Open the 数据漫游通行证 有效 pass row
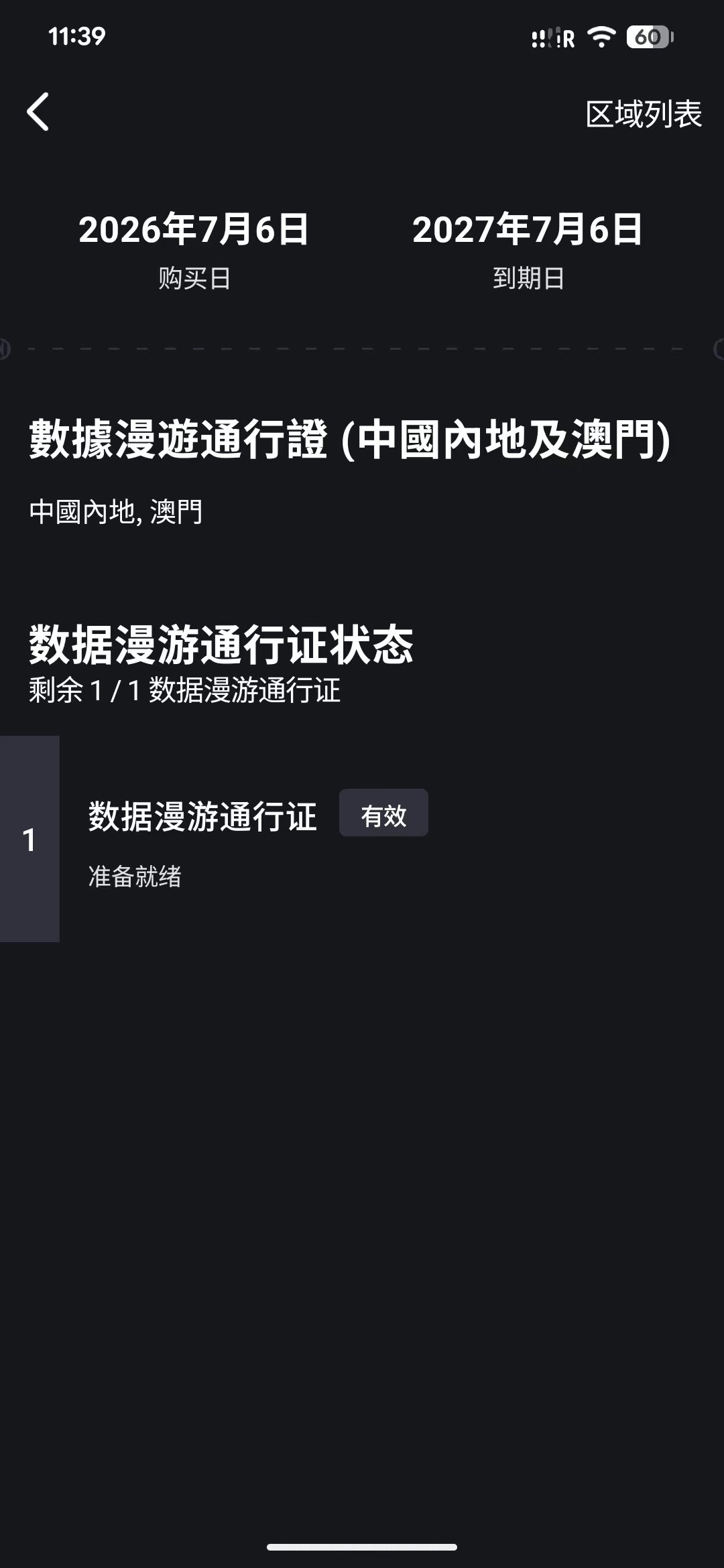Viewport: 724px width, 1568px height. pyautogui.click(x=362, y=838)
